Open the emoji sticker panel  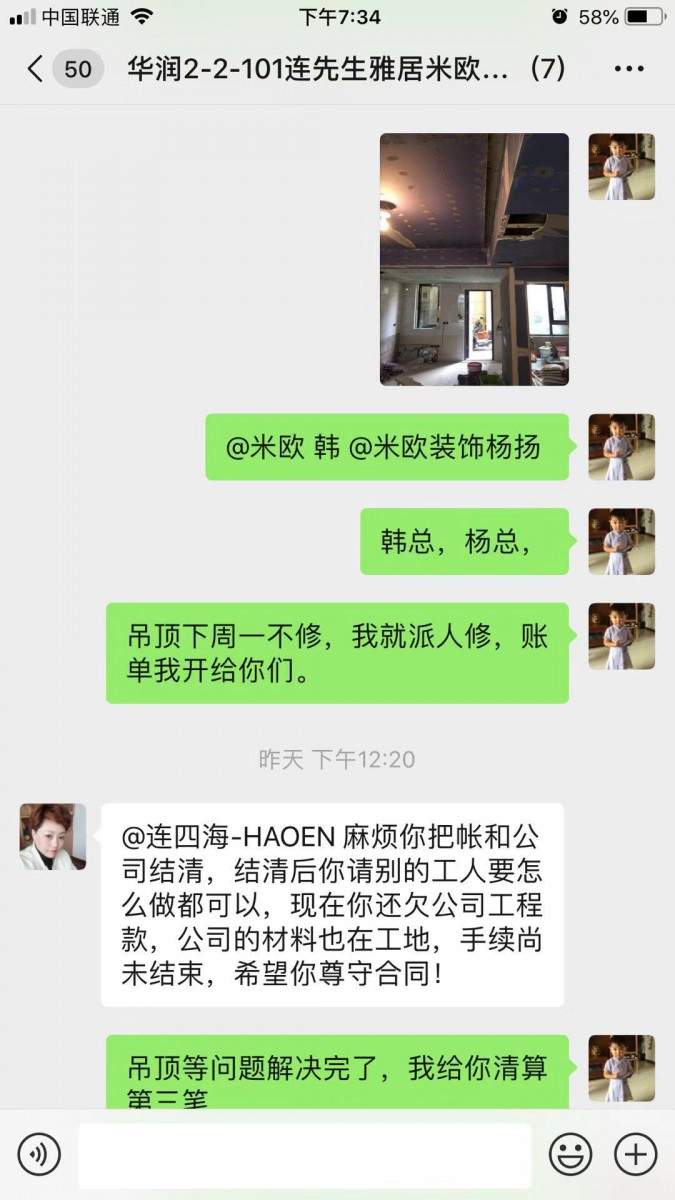click(x=571, y=1155)
